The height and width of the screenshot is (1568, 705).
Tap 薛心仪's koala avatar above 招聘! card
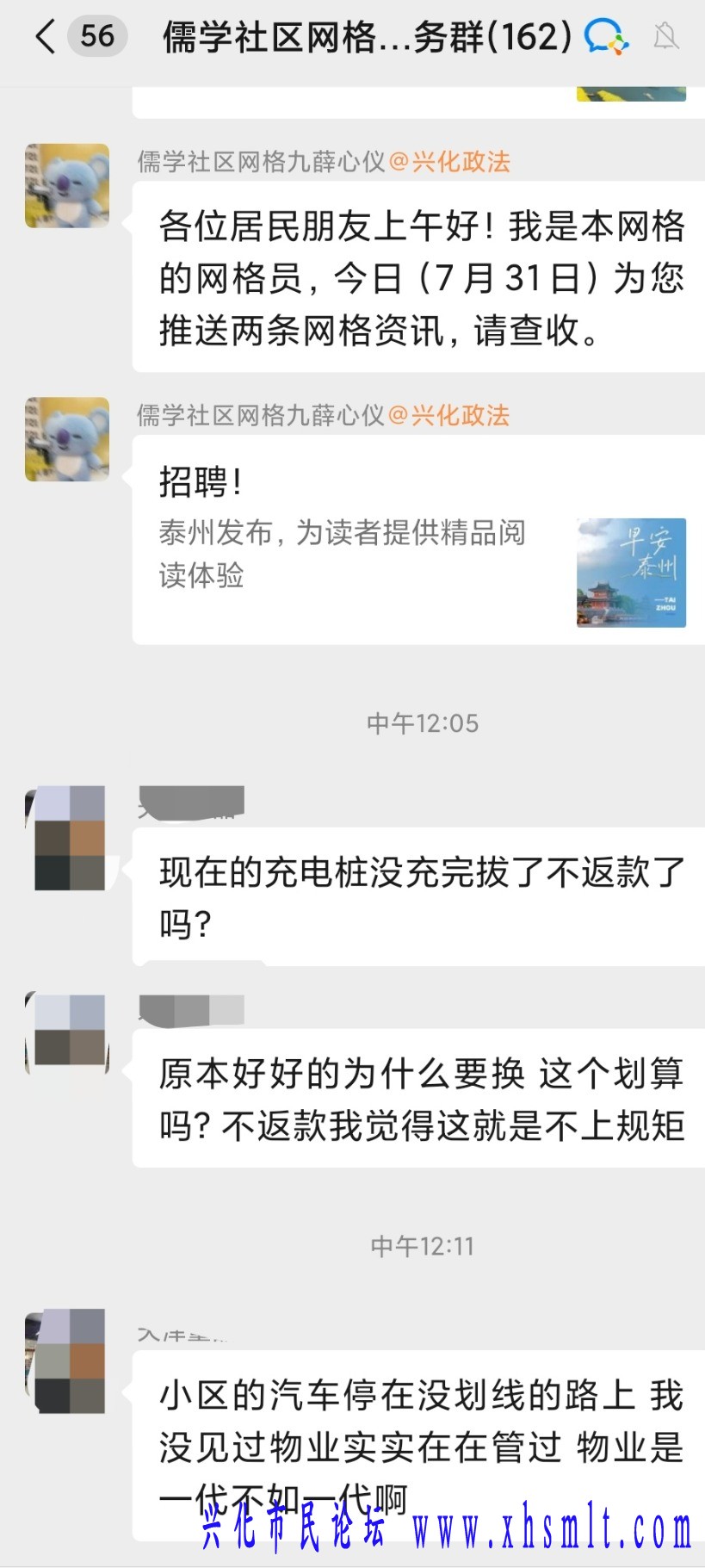[67, 439]
